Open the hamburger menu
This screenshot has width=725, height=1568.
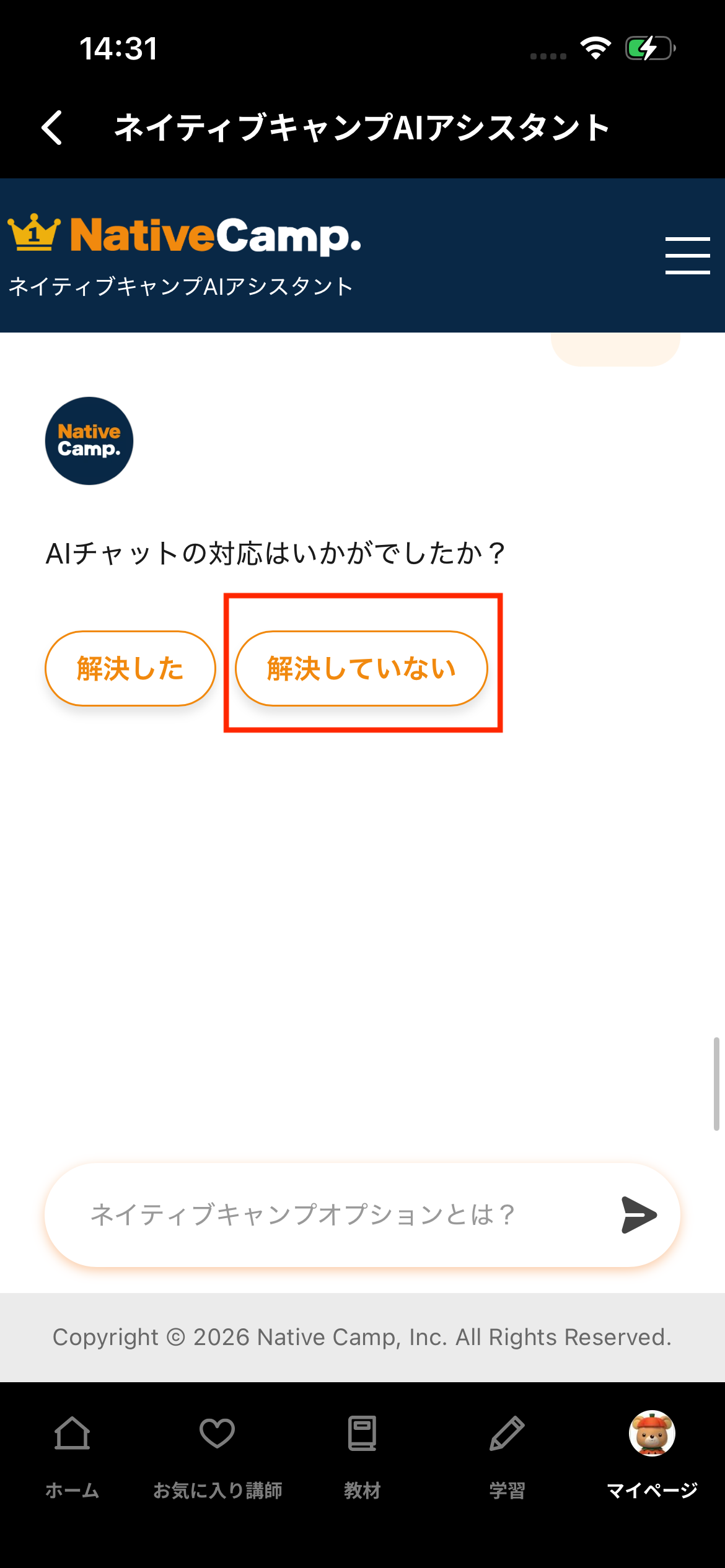(687, 255)
